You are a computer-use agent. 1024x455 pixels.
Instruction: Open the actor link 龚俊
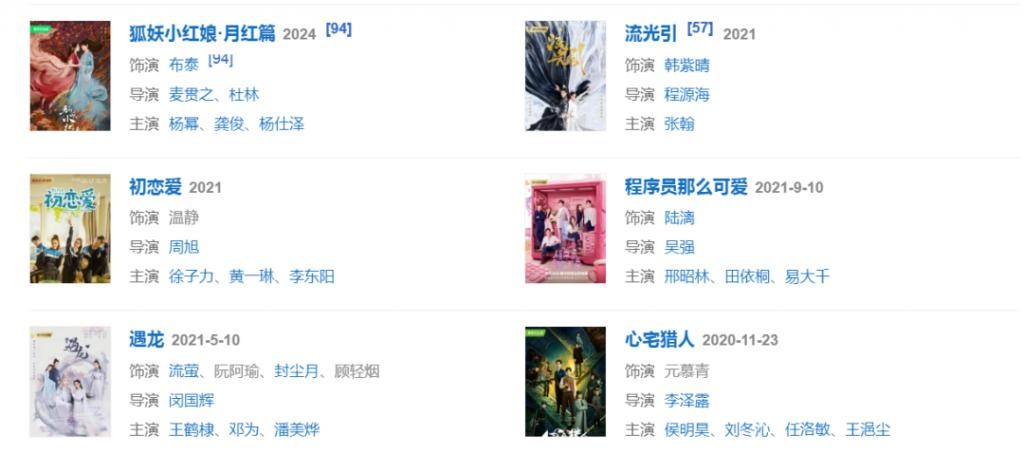tap(229, 124)
